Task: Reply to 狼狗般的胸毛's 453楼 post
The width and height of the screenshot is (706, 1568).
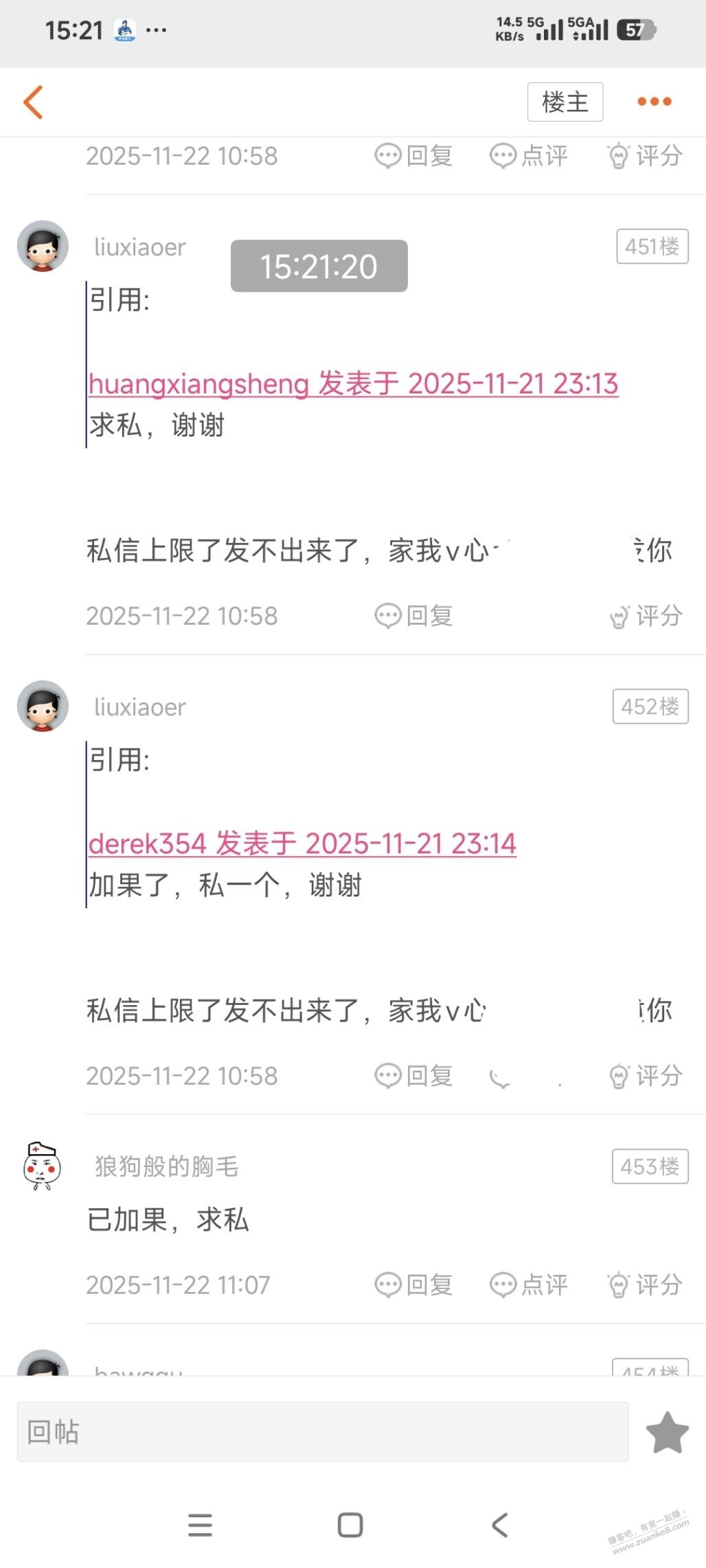Action: click(x=413, y=1284)
